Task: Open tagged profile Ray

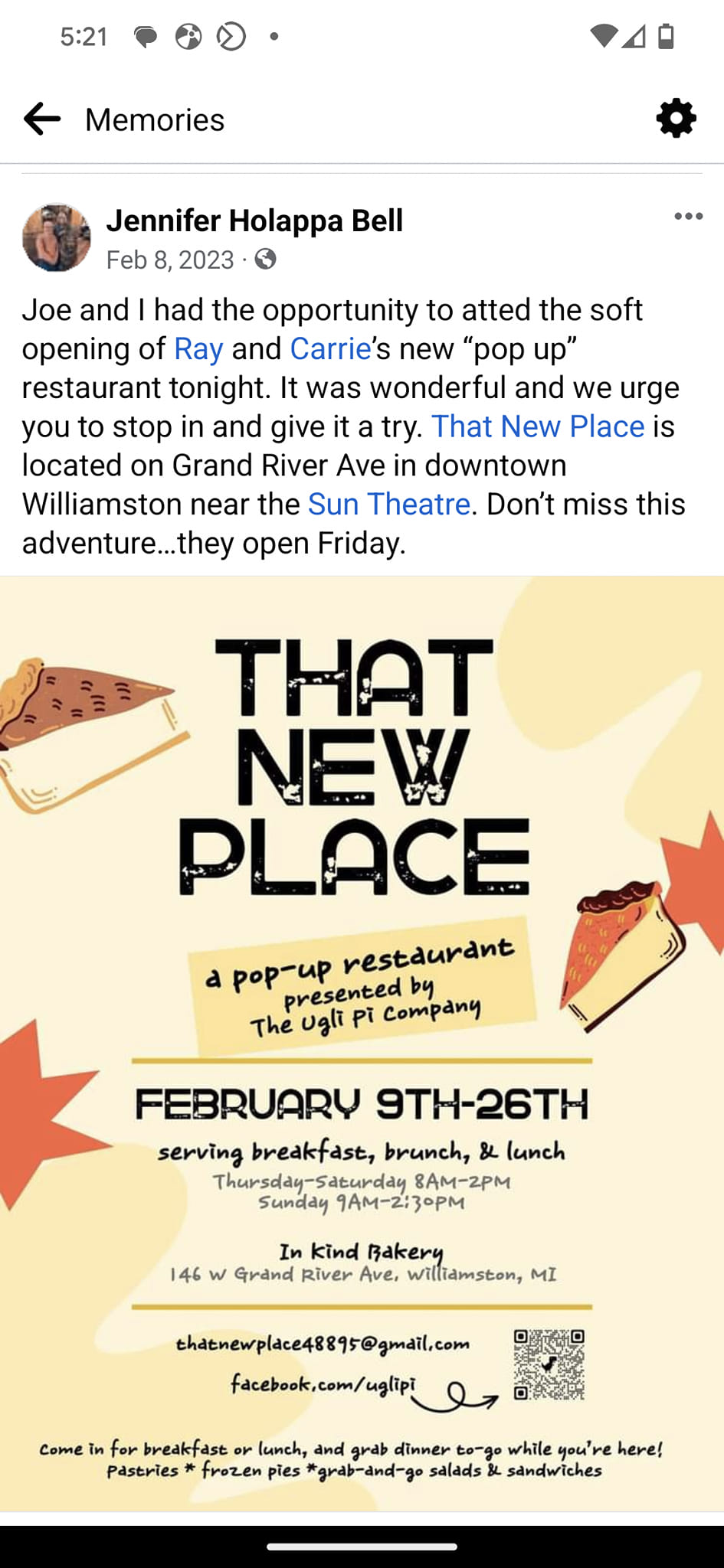Action: [x=198, y=349]
